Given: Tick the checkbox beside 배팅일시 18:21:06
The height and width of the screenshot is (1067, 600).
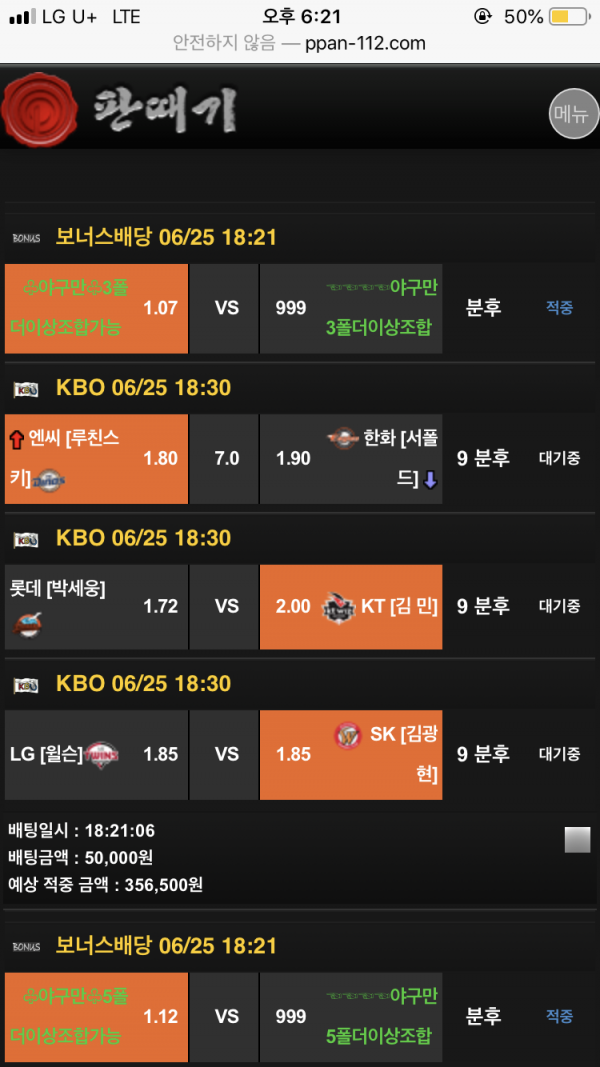Looking at the screenshot, I should click(577, 840).
